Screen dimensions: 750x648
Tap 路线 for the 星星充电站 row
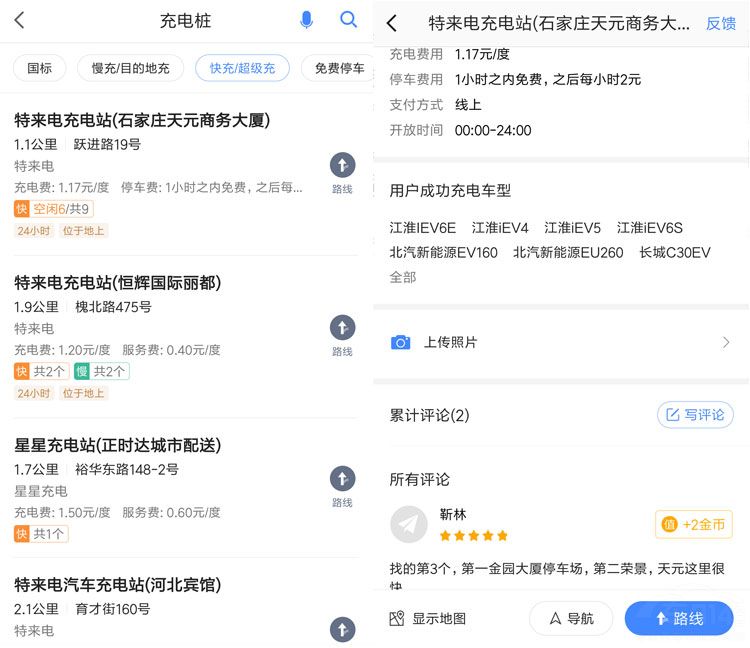(x=342, y=486)
